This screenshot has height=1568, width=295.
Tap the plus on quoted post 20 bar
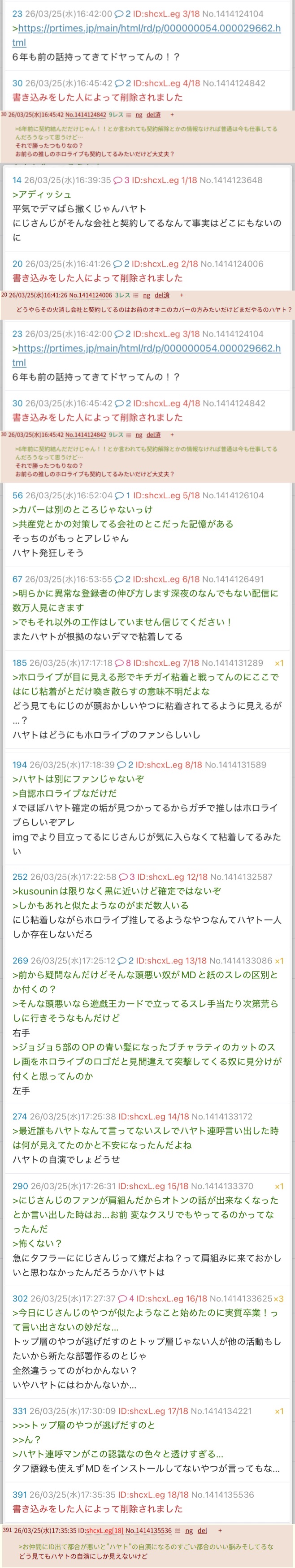181,295
